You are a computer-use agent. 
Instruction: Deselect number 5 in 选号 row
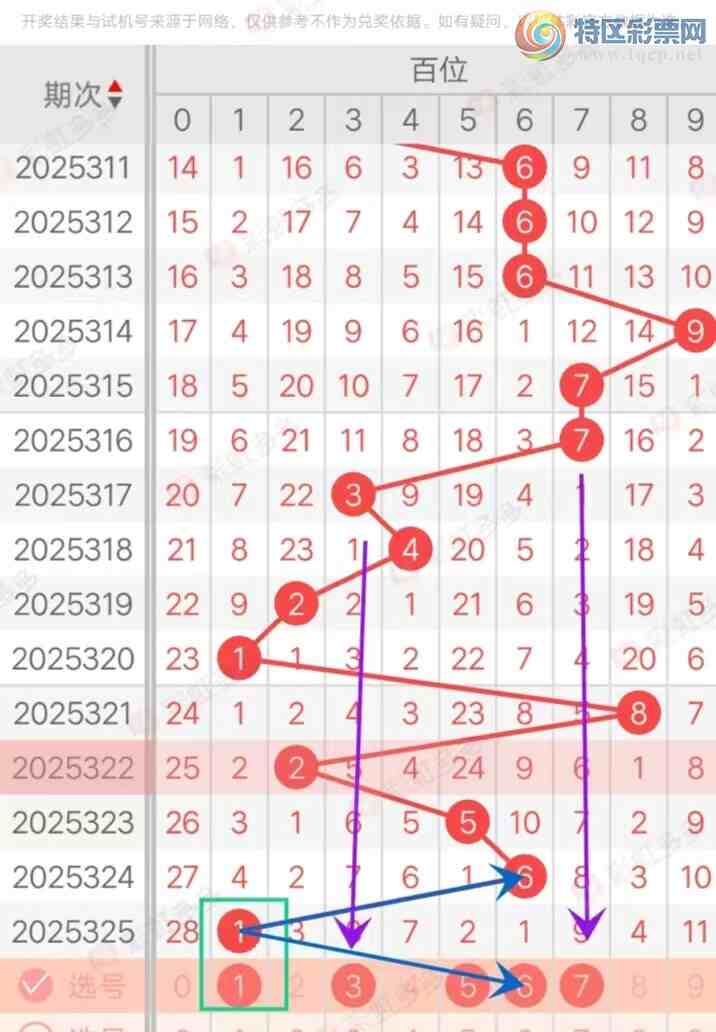pyautogui.click(x=467, y=987)
